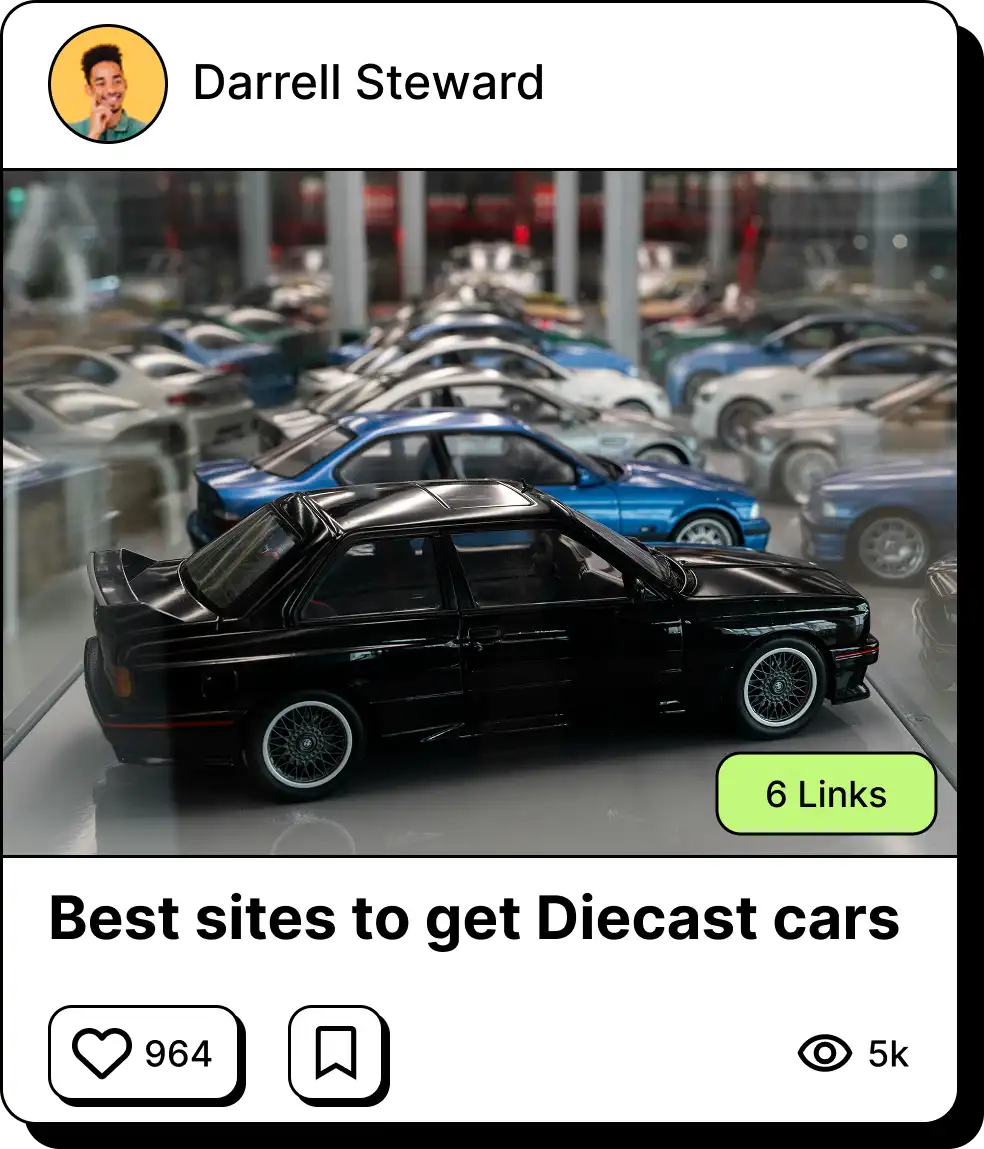Like the Diecast cars post
This screenshot has height=1149, width=984.
pos(142,1053)
